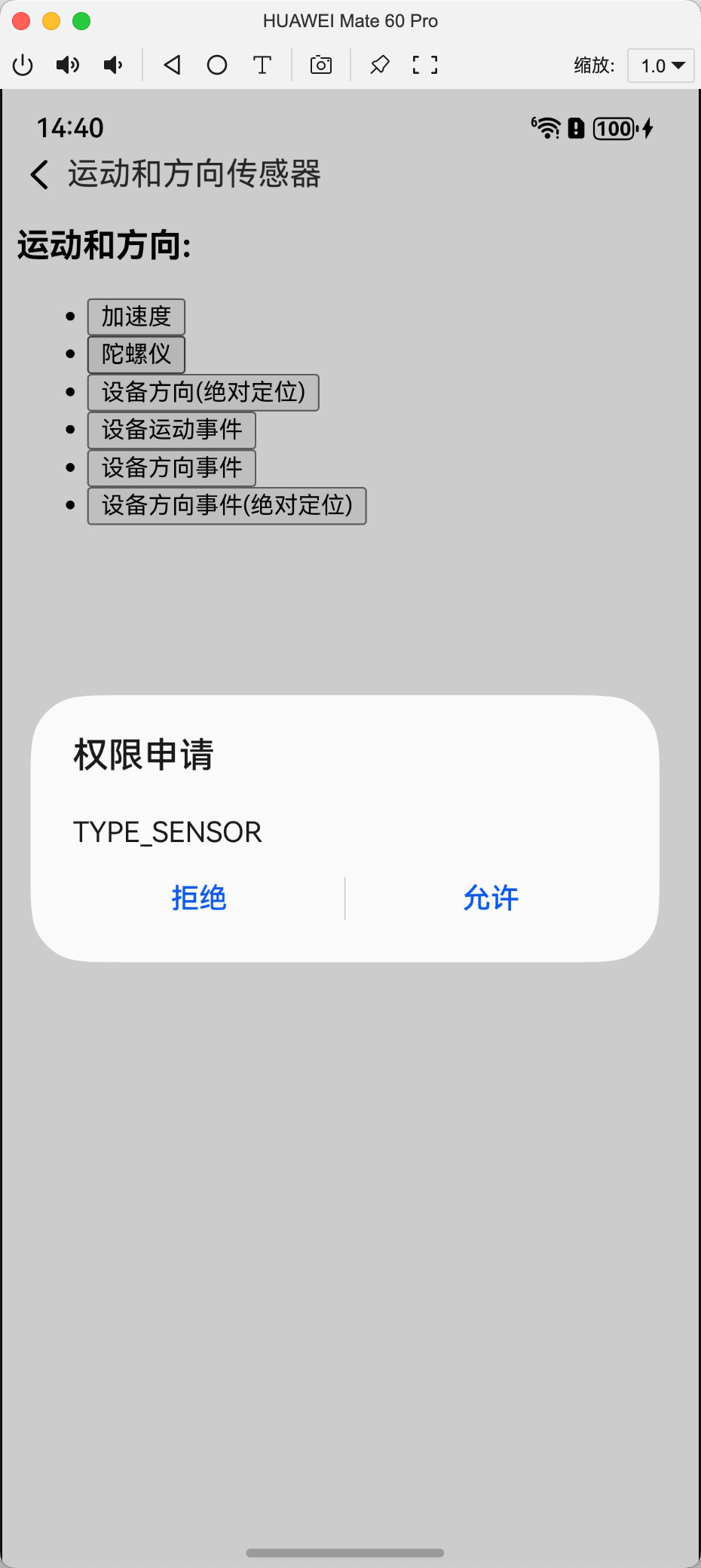Viewport: 701px width, 1568px height.
Task: Open 设备方向事件(绝对定位) option
Action: 227,505
